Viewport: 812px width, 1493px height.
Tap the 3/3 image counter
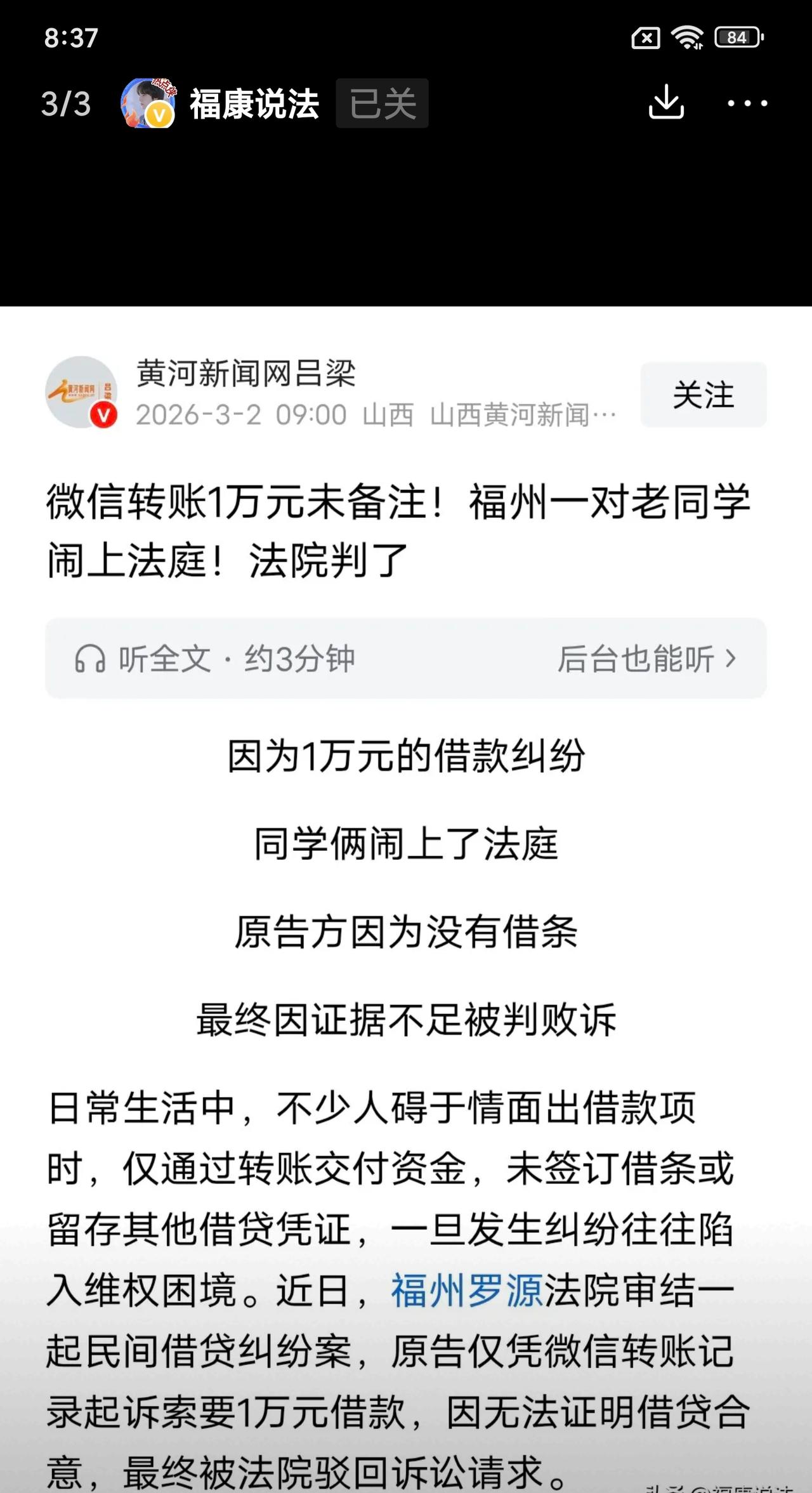65,103
